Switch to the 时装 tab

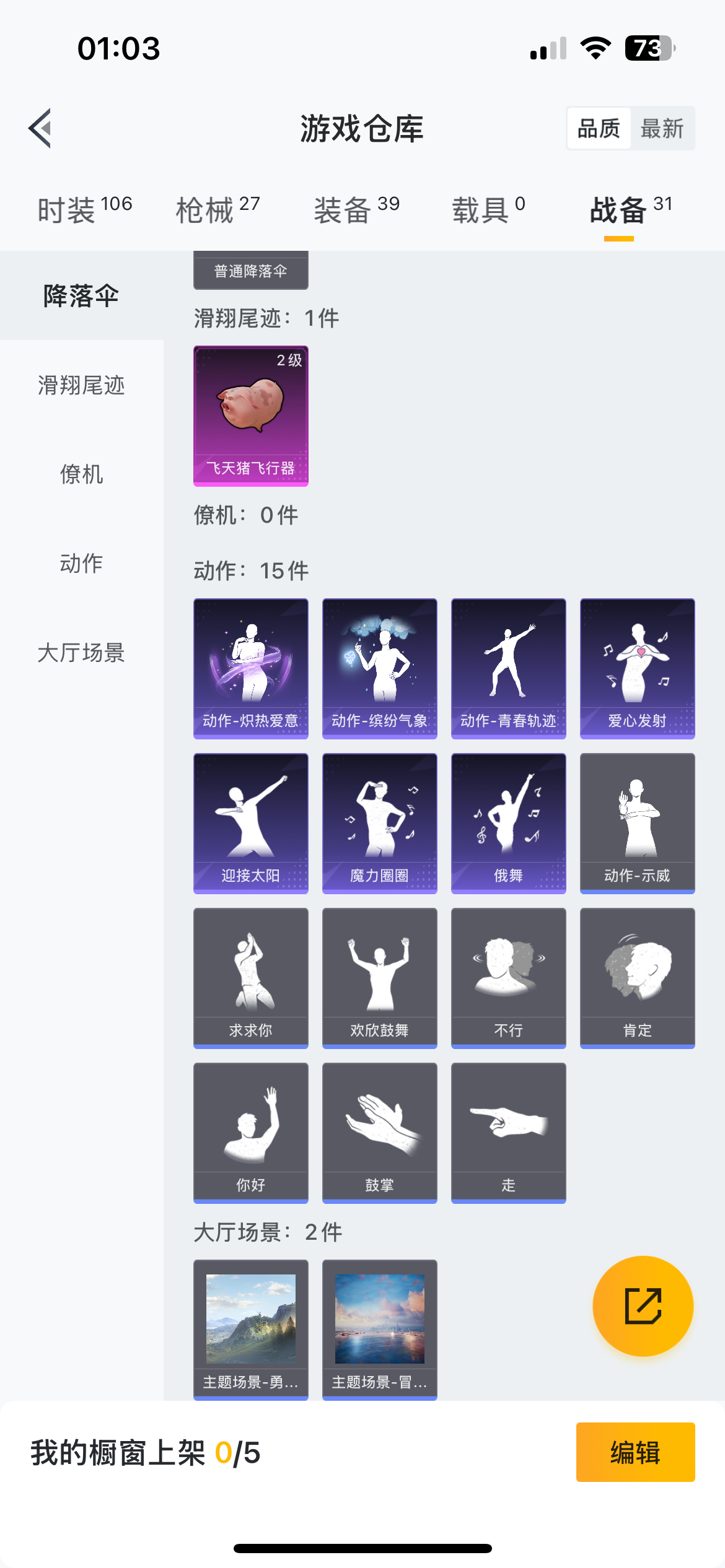[x=85, y=209]
